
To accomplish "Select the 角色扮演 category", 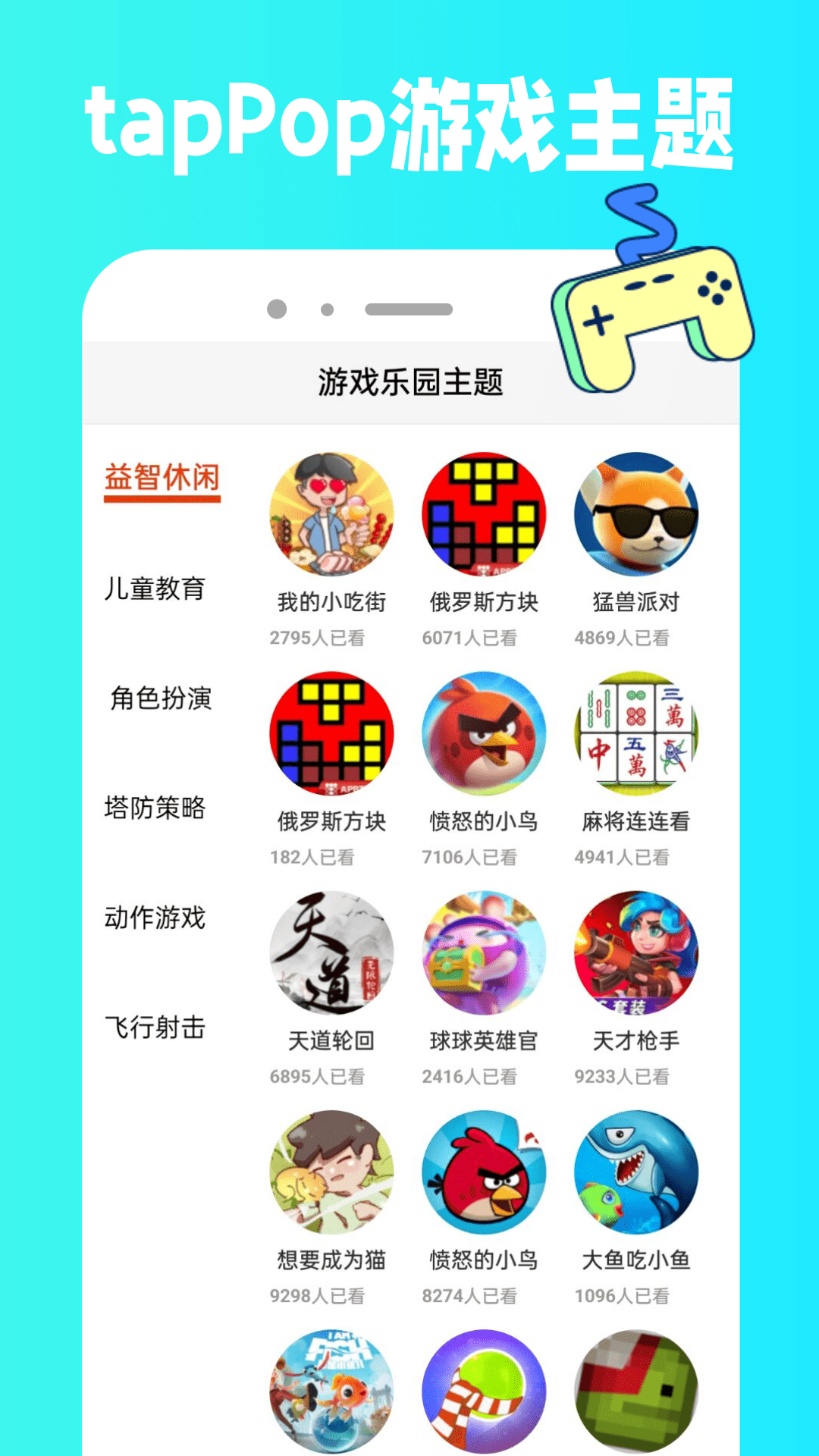I will (x=158, y=701).
